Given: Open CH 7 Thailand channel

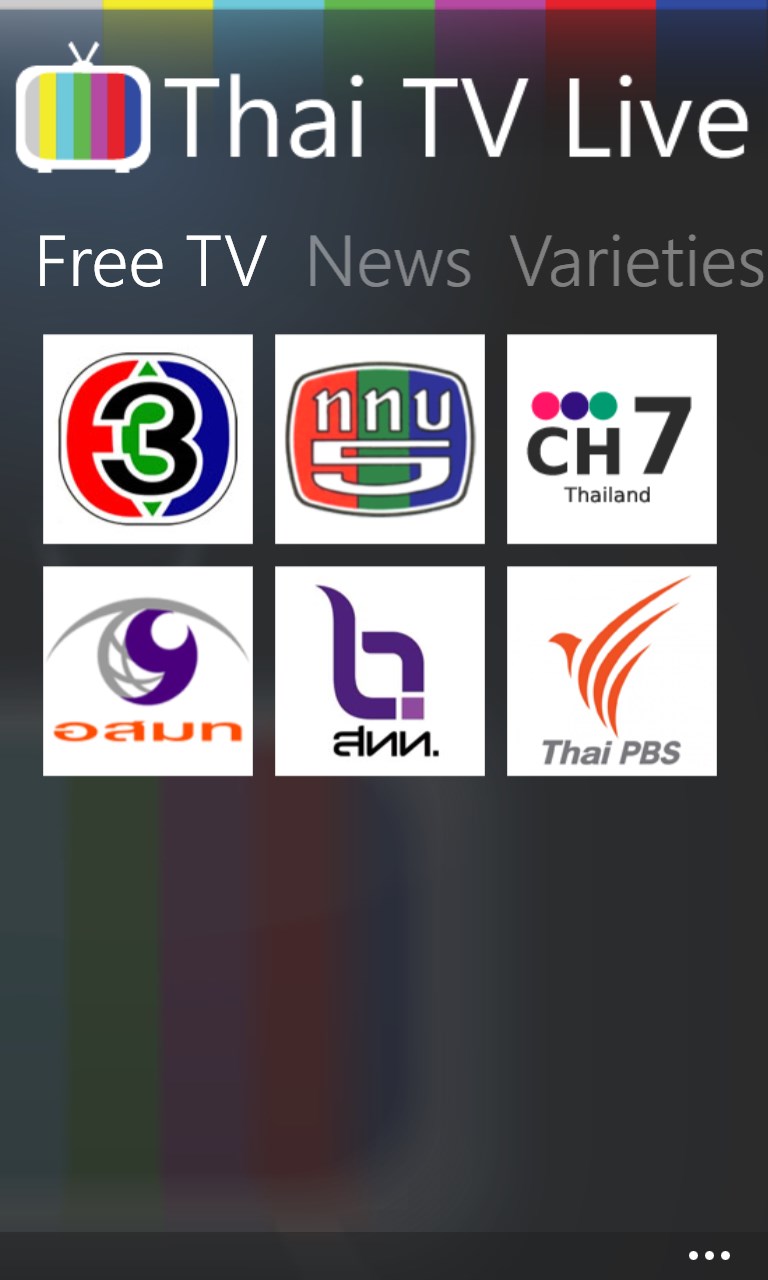Looking at the screenshot, I should 612,439.
